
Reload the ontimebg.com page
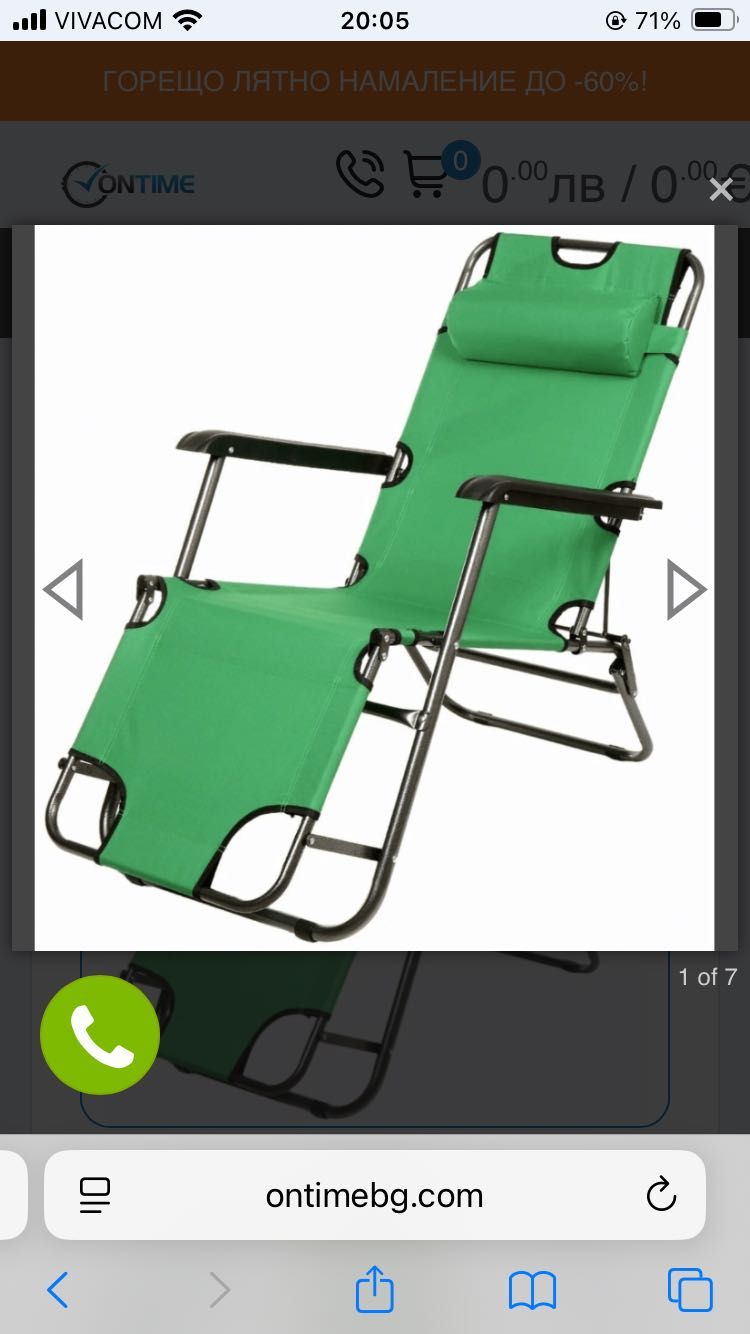[661, 1195]
